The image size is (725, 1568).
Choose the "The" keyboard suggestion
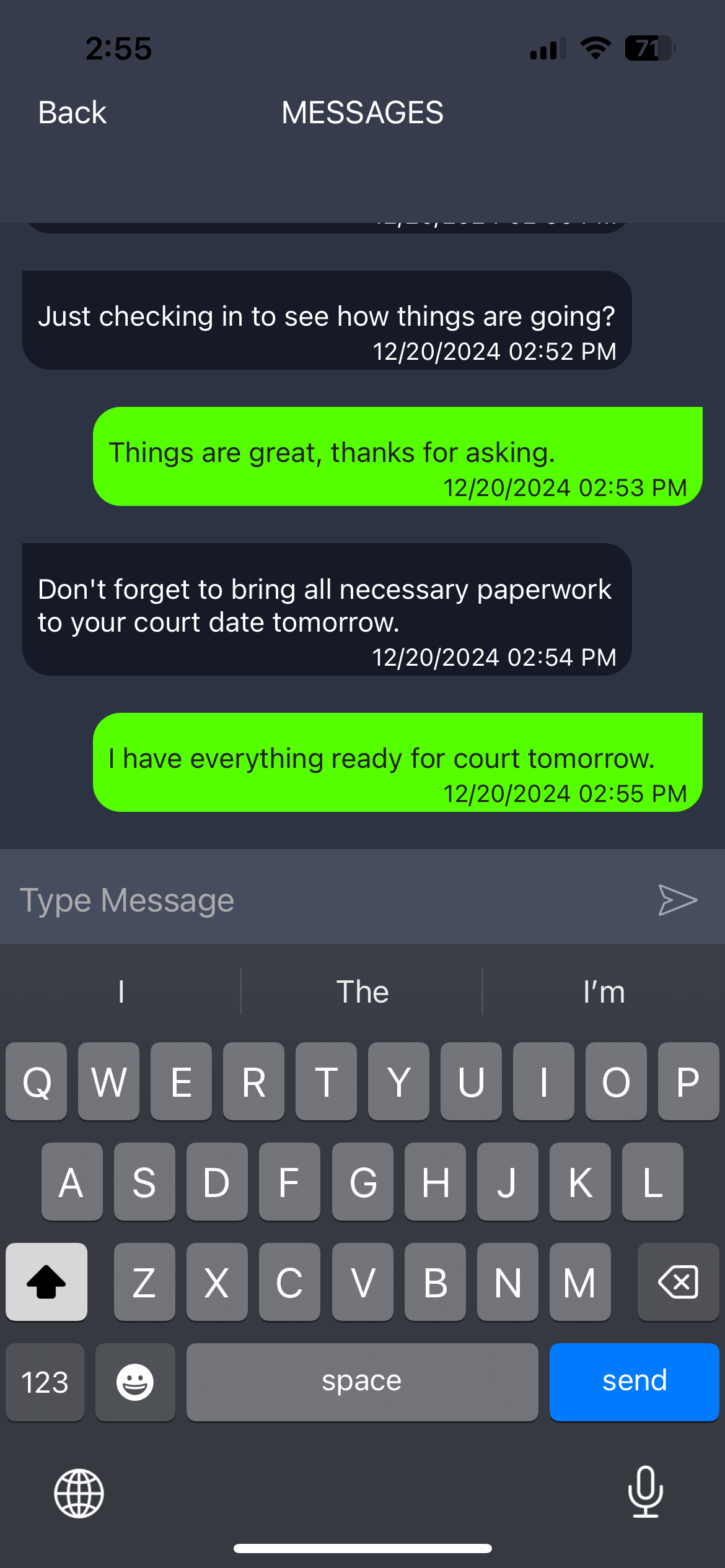362,991
